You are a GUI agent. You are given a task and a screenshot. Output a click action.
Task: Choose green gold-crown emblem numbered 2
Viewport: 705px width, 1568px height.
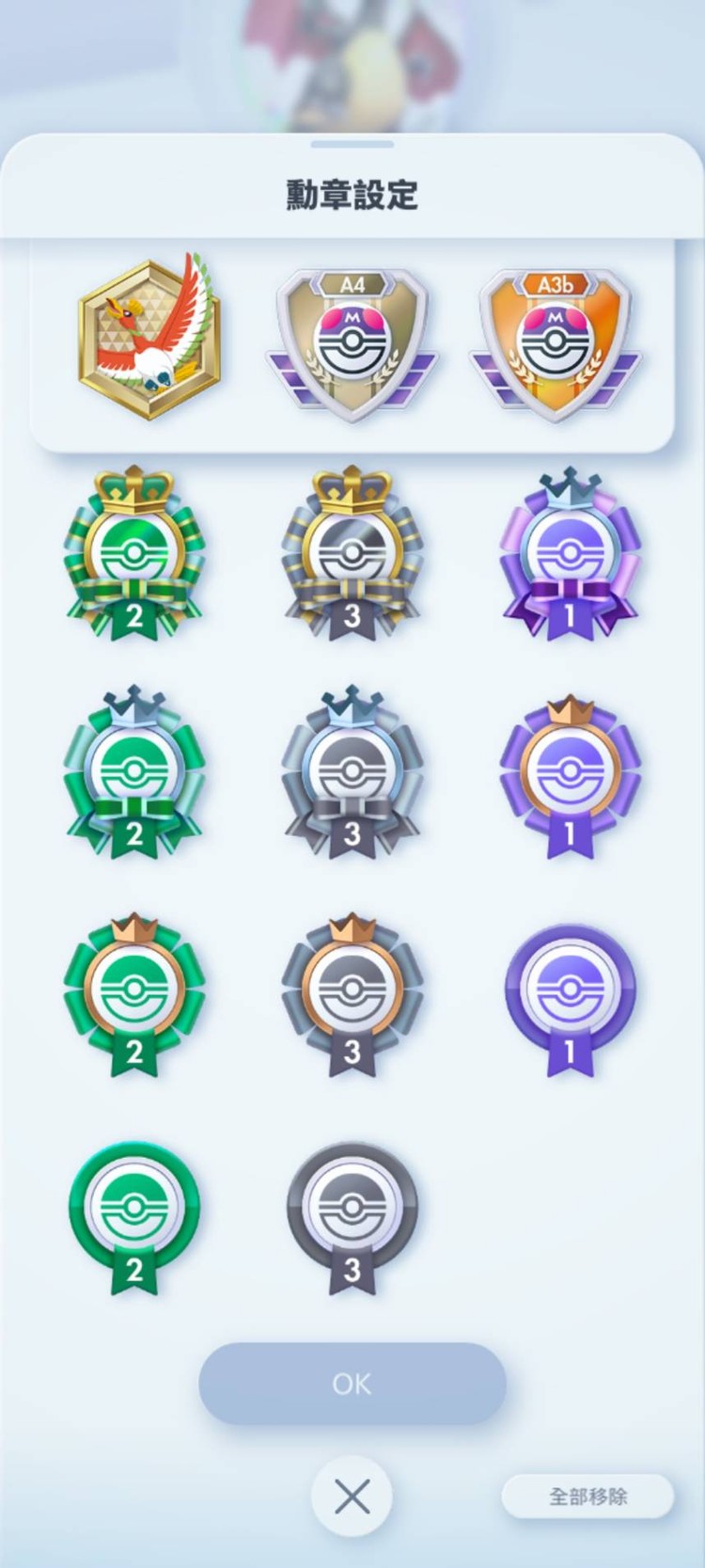[133, 555]
